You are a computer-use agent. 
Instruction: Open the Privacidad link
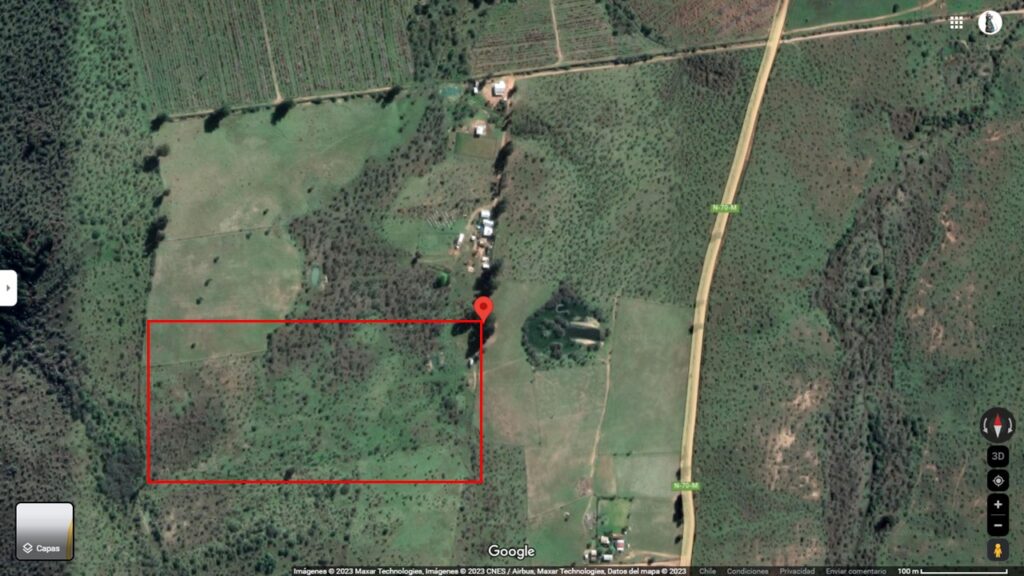(x=797, y=571)
